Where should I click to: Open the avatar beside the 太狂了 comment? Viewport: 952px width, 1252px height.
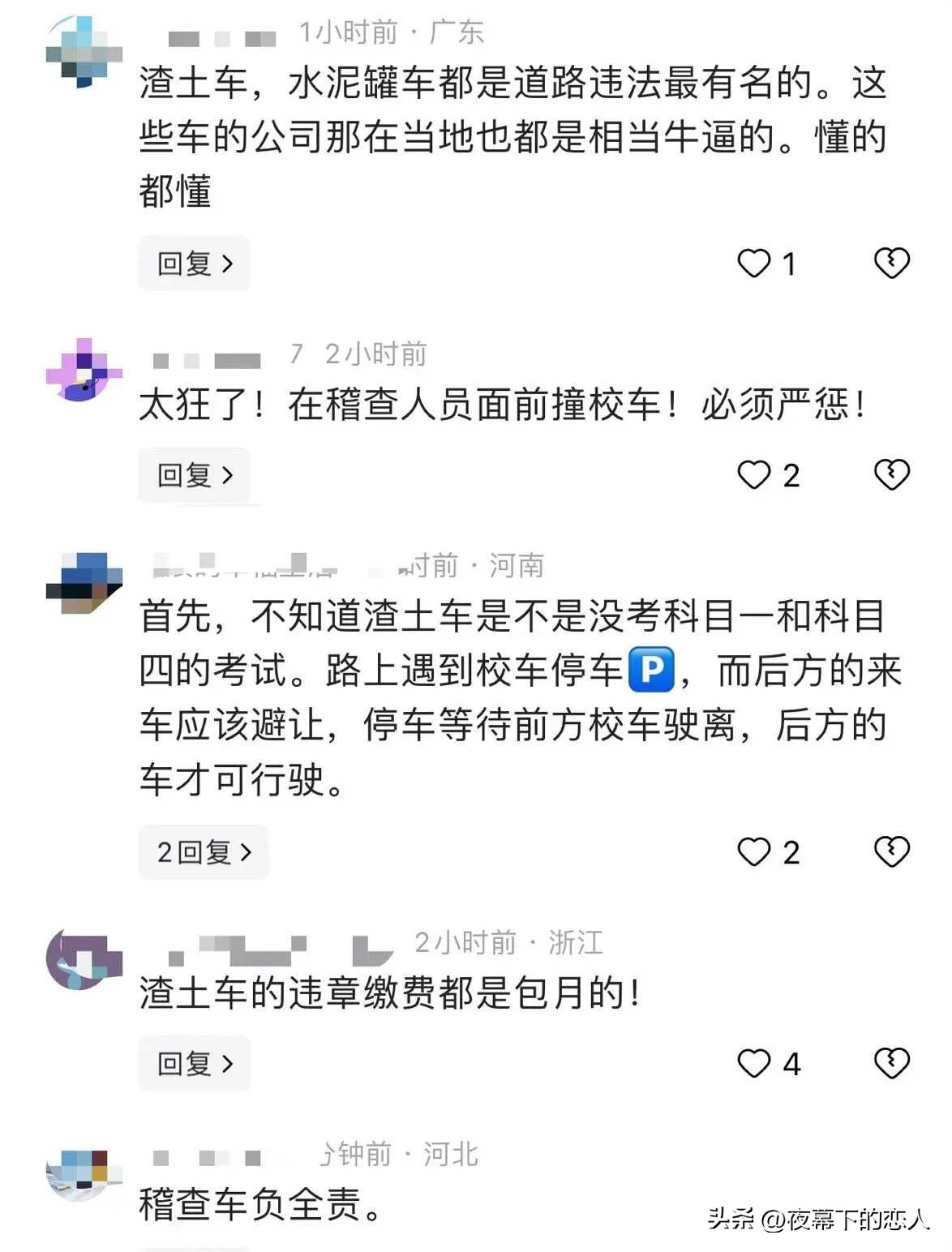pyautogui.click(x=84, y=370)
